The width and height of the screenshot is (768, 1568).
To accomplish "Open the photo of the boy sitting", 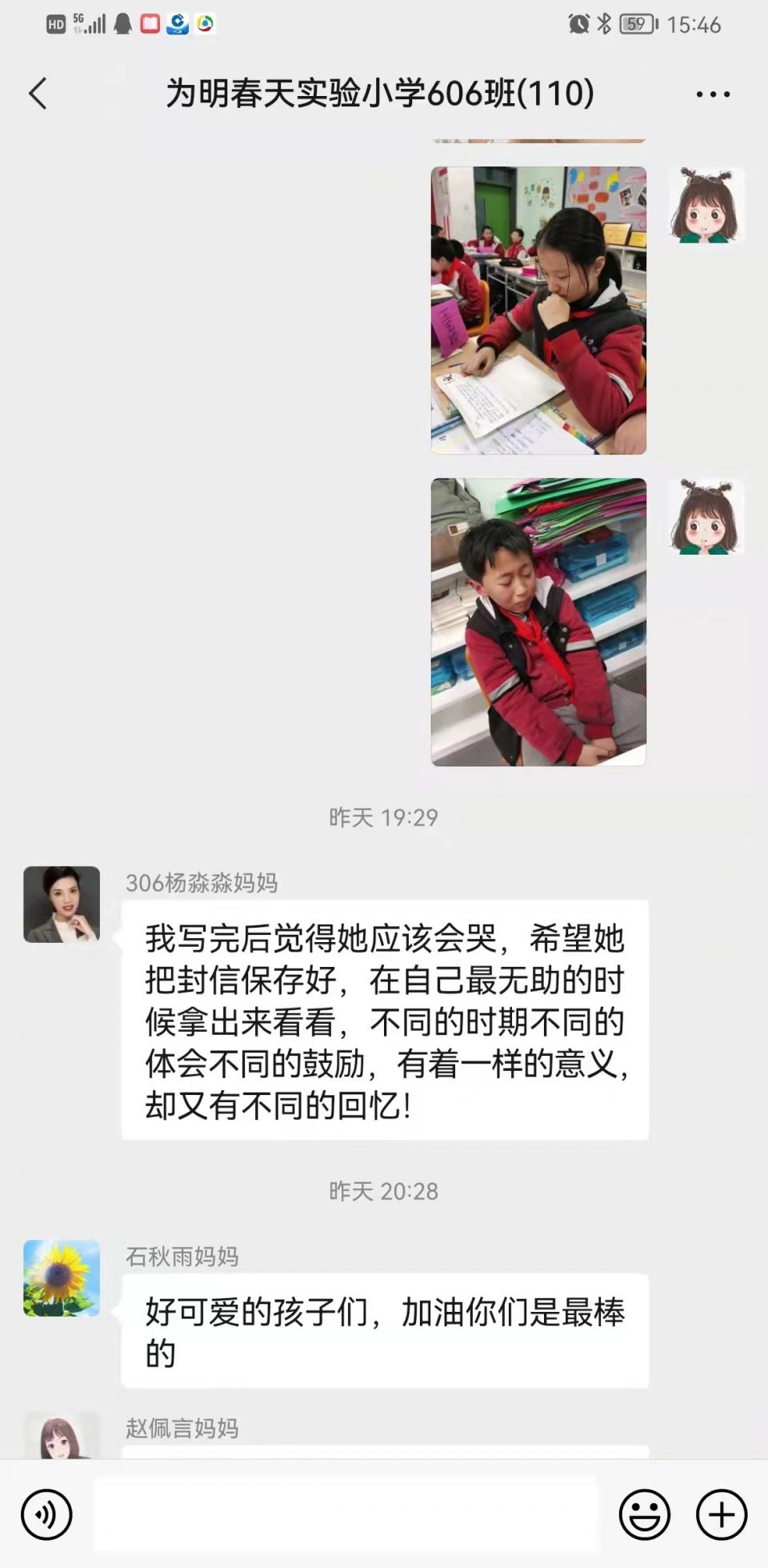I will 538,622.
